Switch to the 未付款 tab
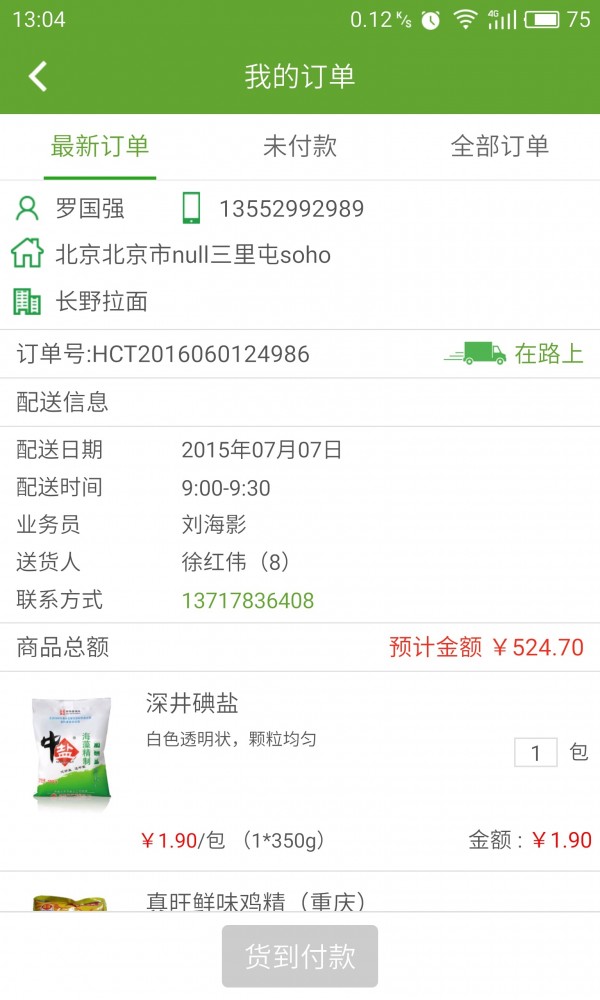 [300, 146]
